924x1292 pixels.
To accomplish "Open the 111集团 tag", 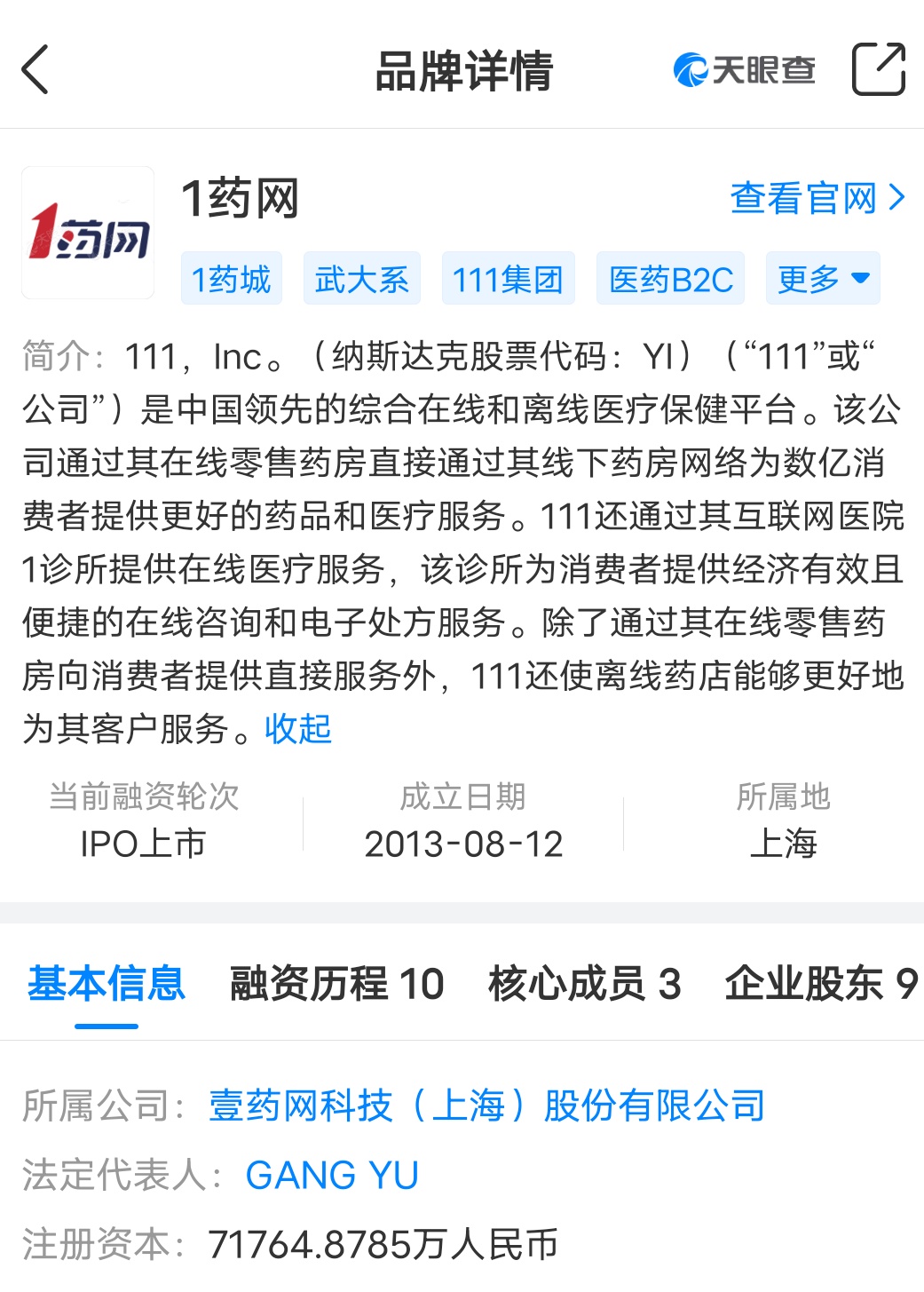I will 508,279.
